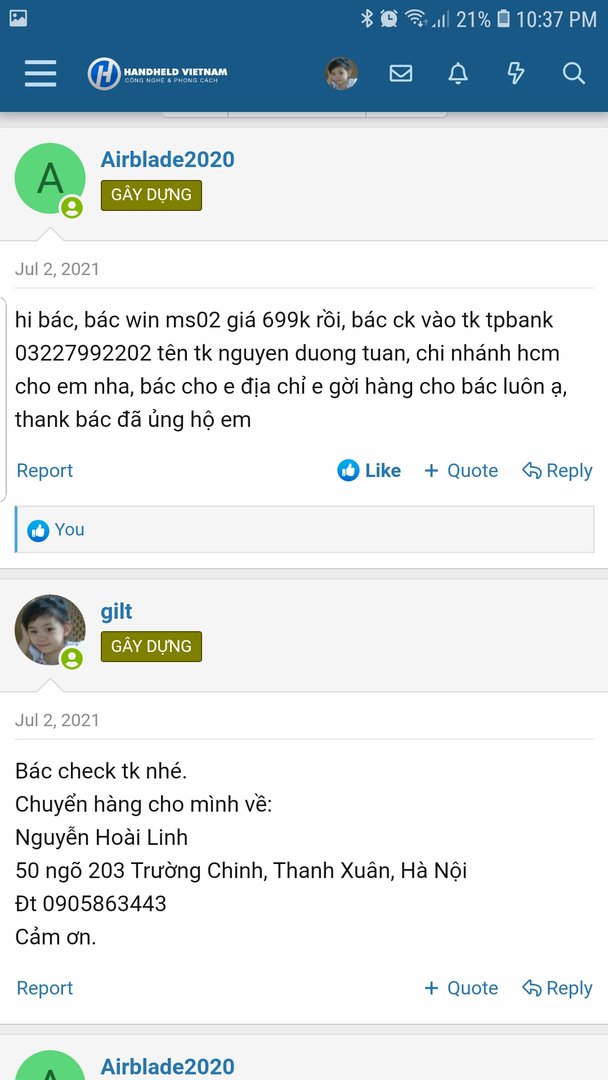
Task: Open Airblade2020's profile from the first post
Action: click(167, 159)
